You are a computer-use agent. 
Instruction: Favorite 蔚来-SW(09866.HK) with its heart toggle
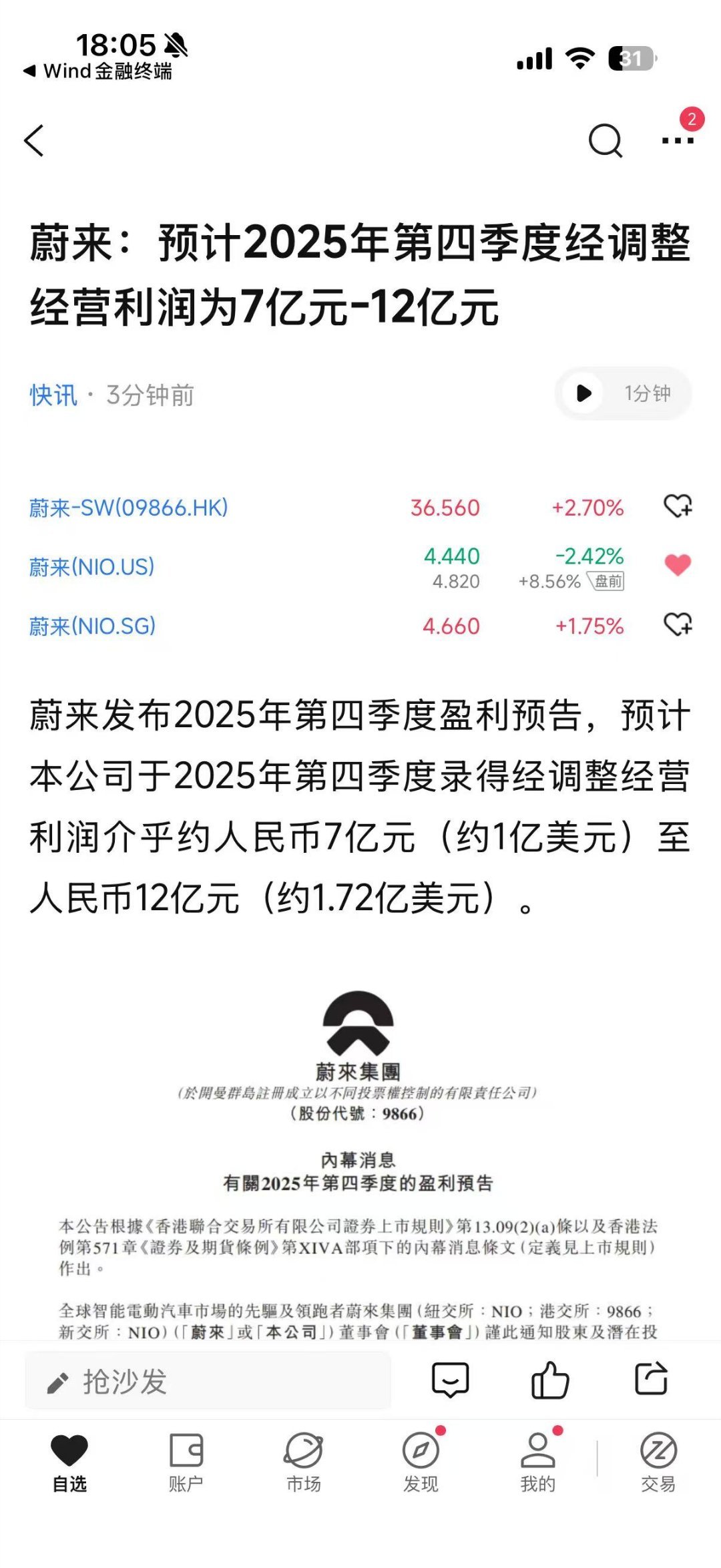[x=676, y=508]
